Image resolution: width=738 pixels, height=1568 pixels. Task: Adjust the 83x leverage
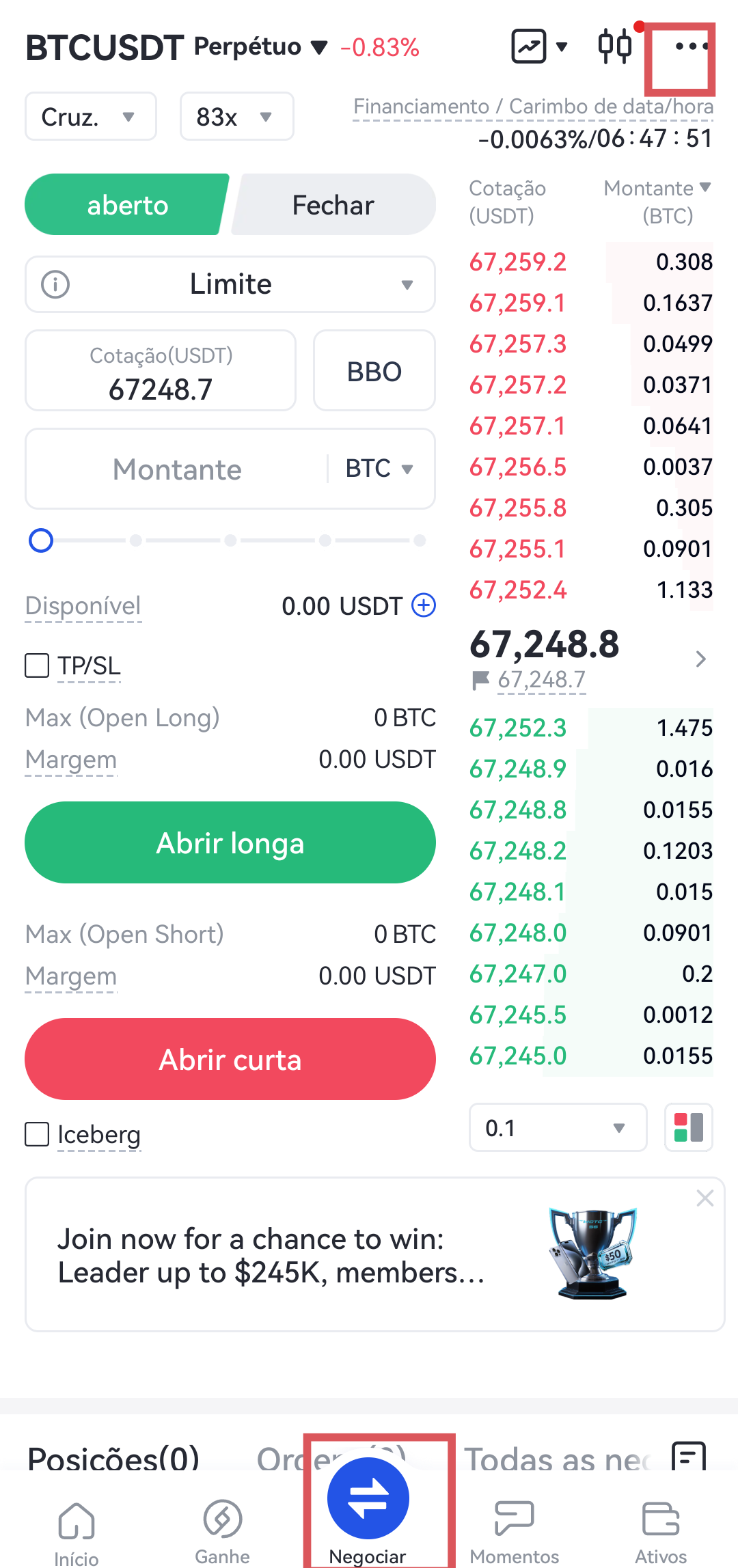pyautogui.click(x=236, y=117)
